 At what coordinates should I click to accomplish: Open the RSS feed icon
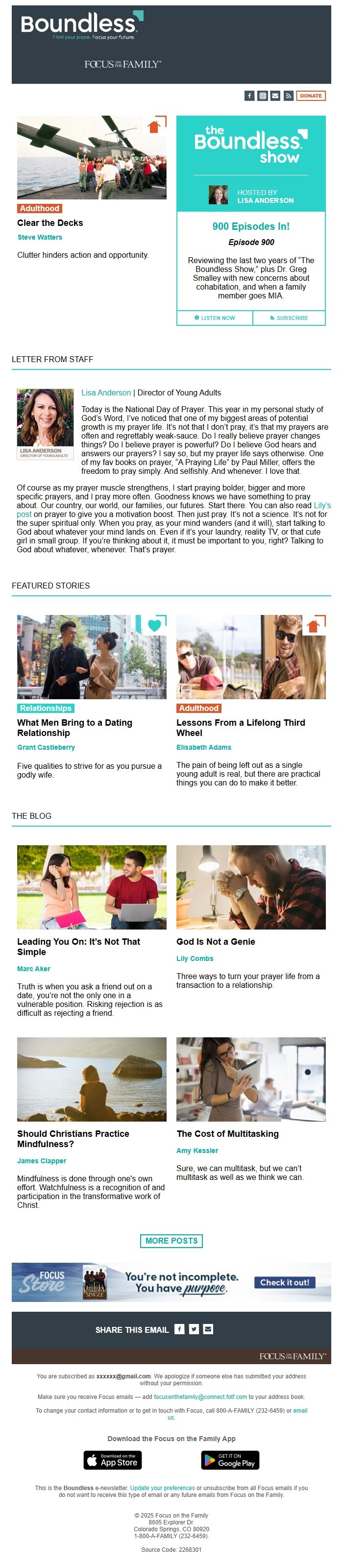click(288, 96)
